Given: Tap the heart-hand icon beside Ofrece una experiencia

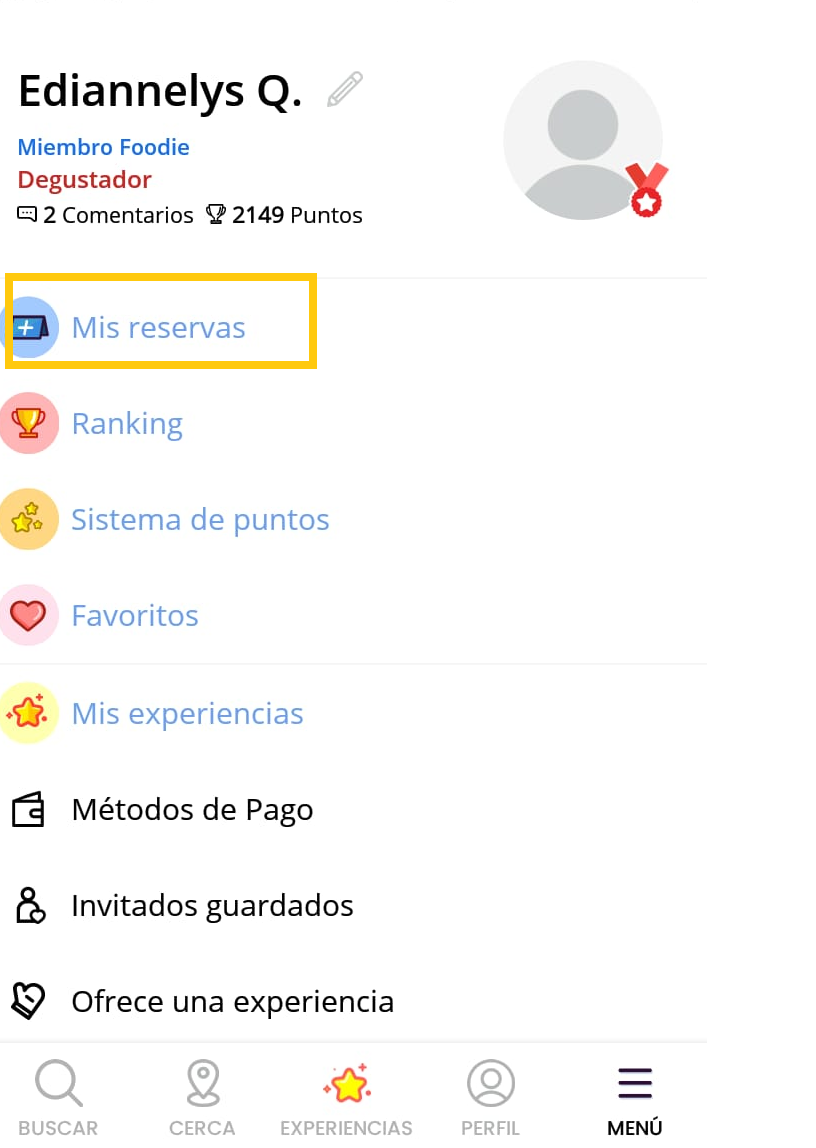Looking at the screenshot, I should click(x=30, y=1001).
